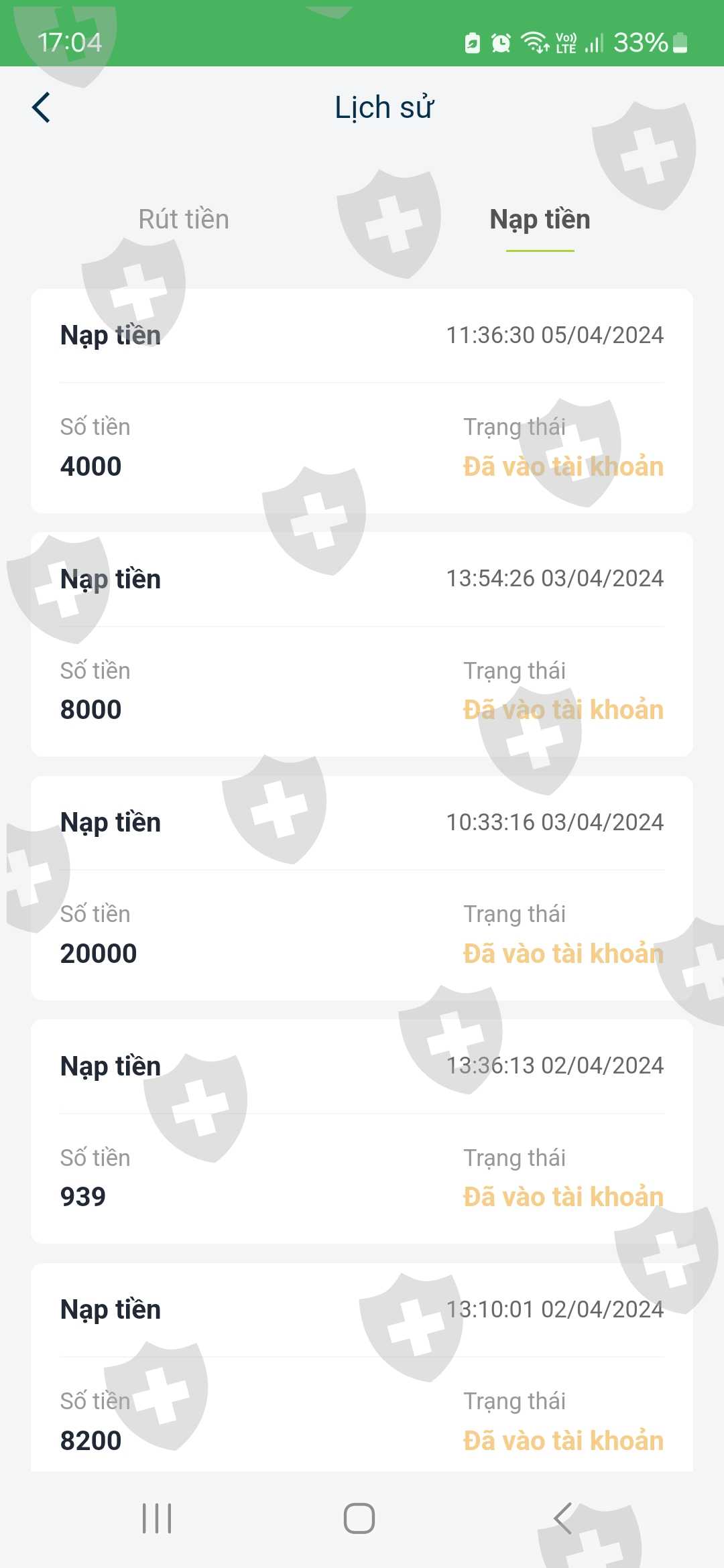Switch to the Rút tiền tab
724x1568 pixels.
click(x=184, y=219)
